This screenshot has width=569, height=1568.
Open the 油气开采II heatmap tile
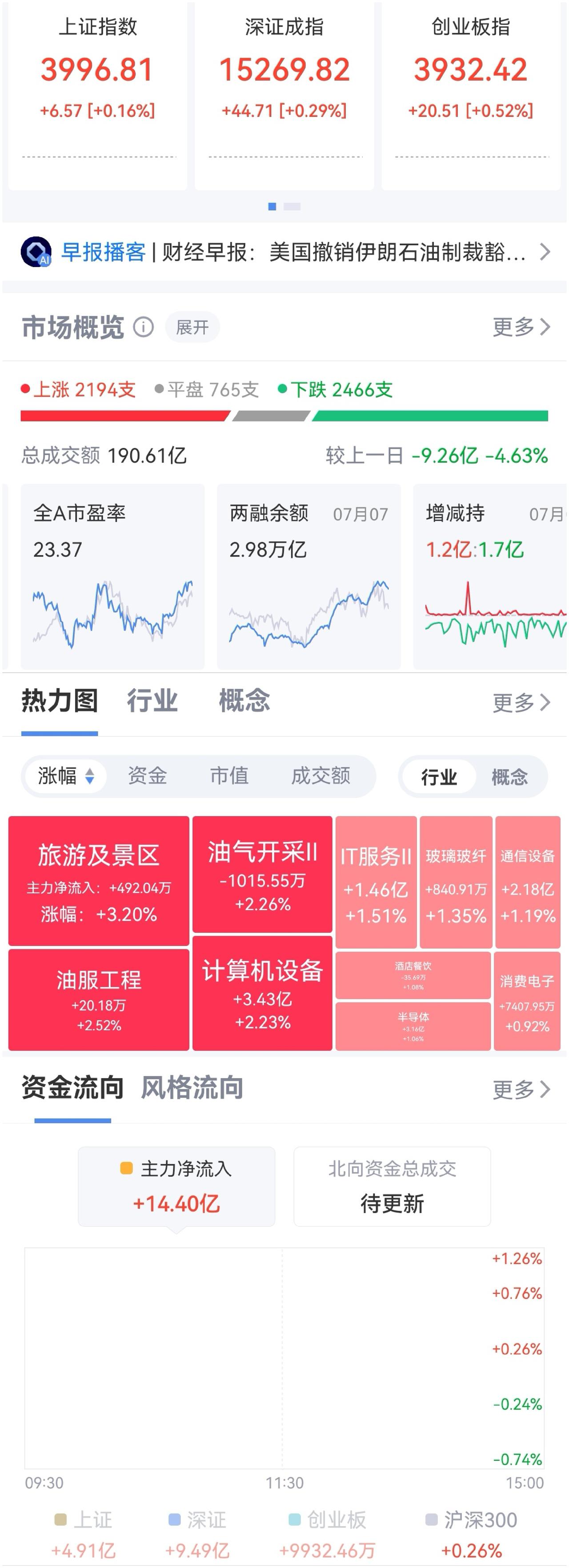point(262,874)
